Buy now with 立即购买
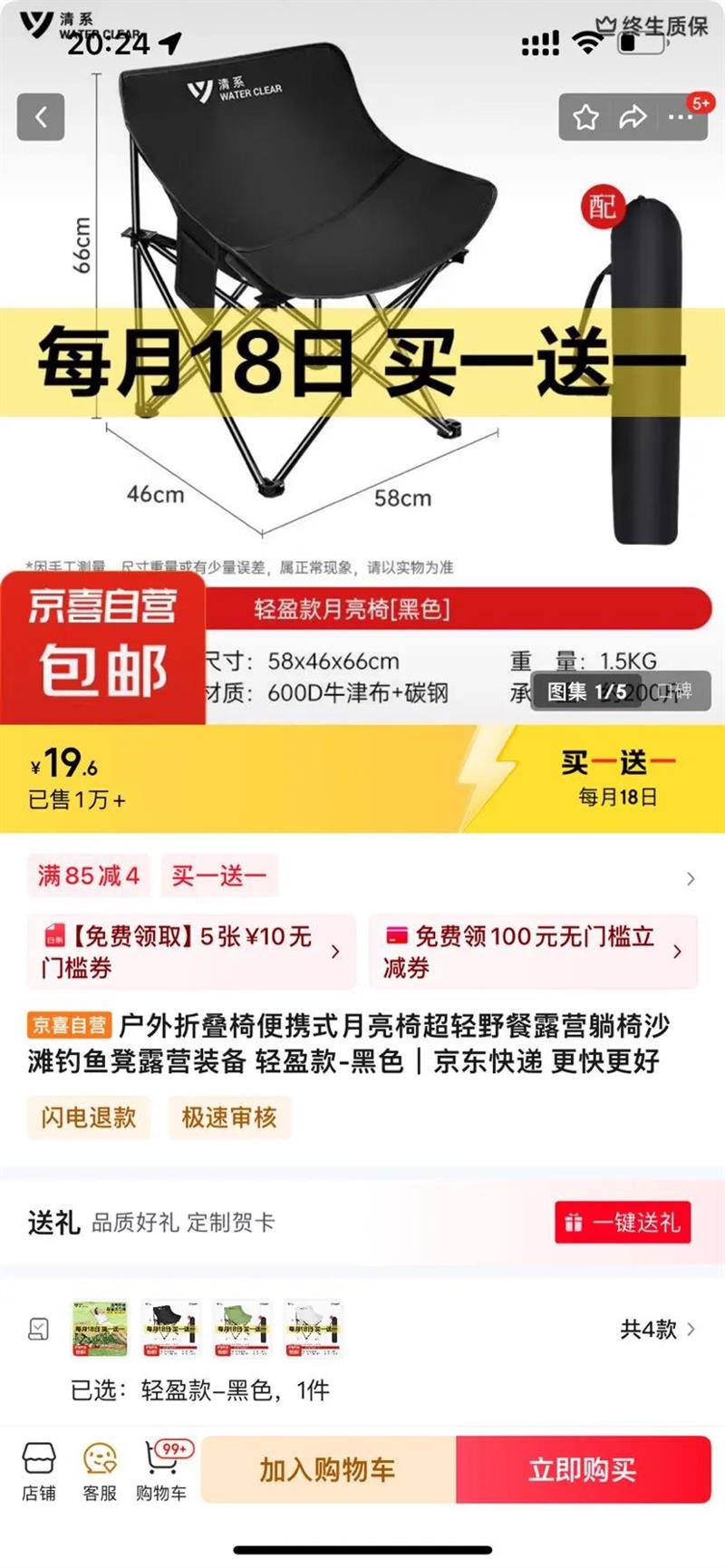The image size is (725, 1568). [584, 1469]
